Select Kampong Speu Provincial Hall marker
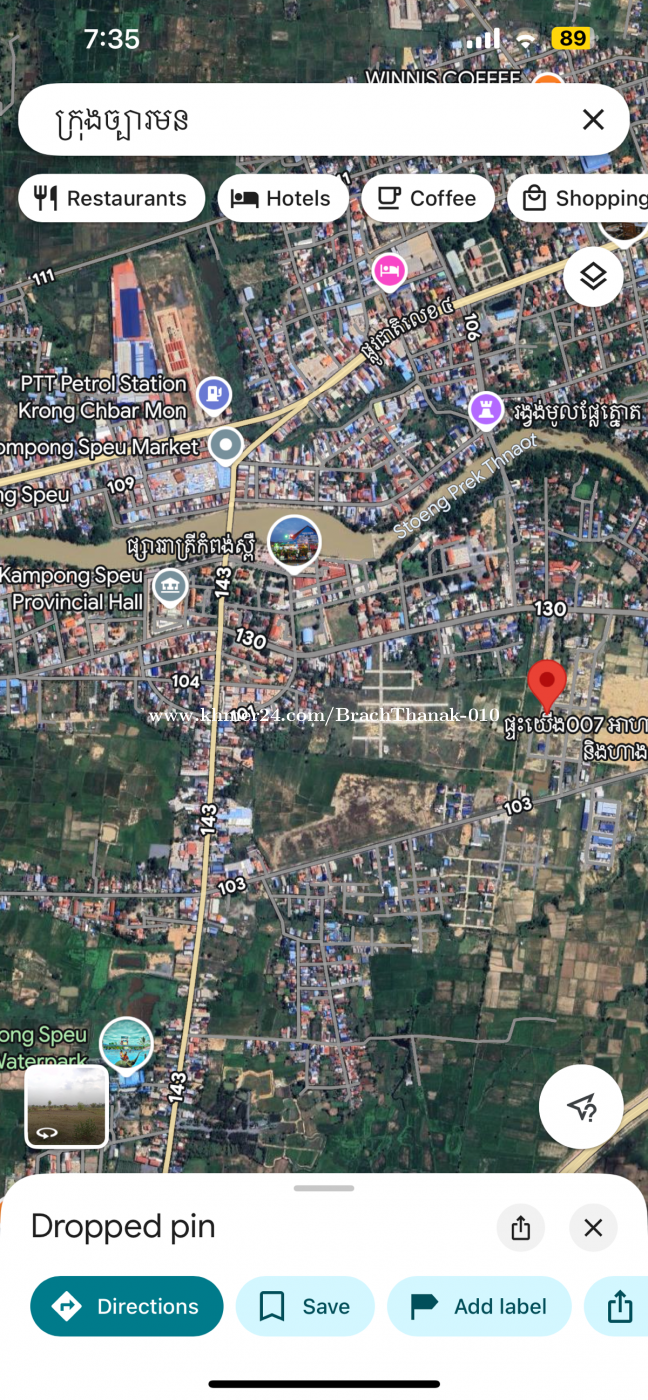The width and height of the screenshot is (648, 1400). pyautogui.click(x=171, y=585)
